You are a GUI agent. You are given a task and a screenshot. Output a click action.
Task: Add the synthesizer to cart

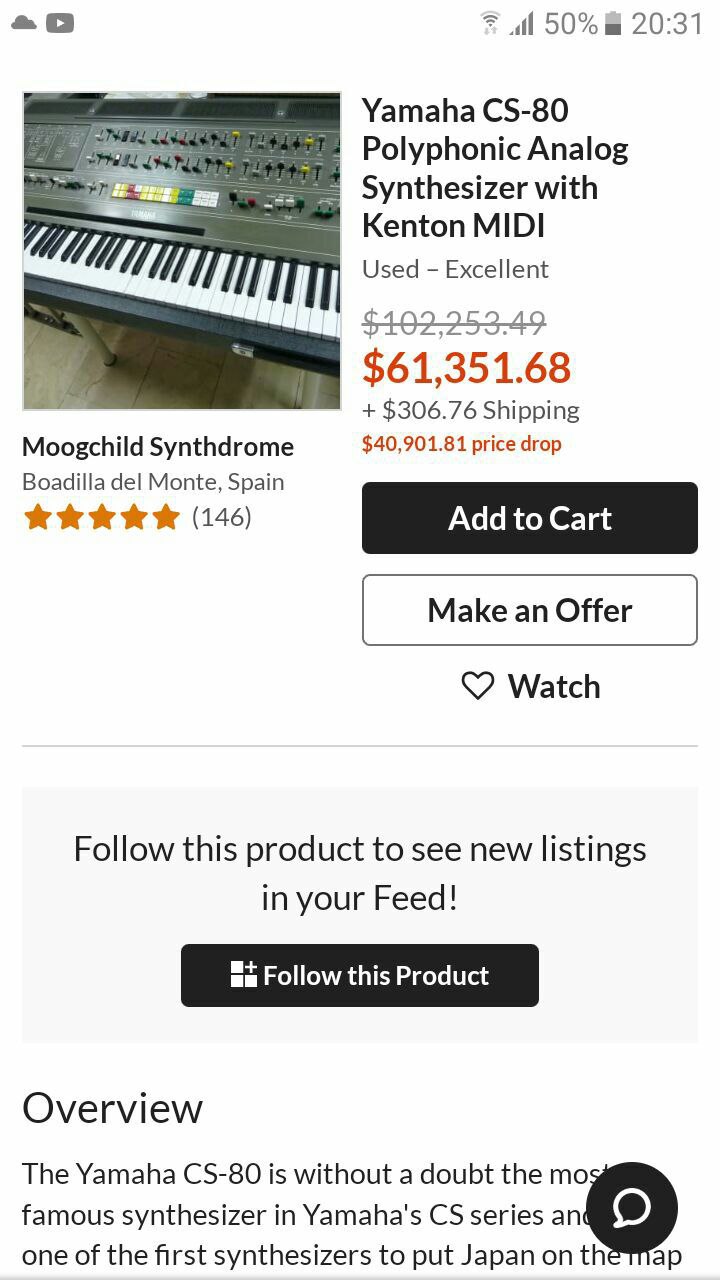[x=529, y=518]
